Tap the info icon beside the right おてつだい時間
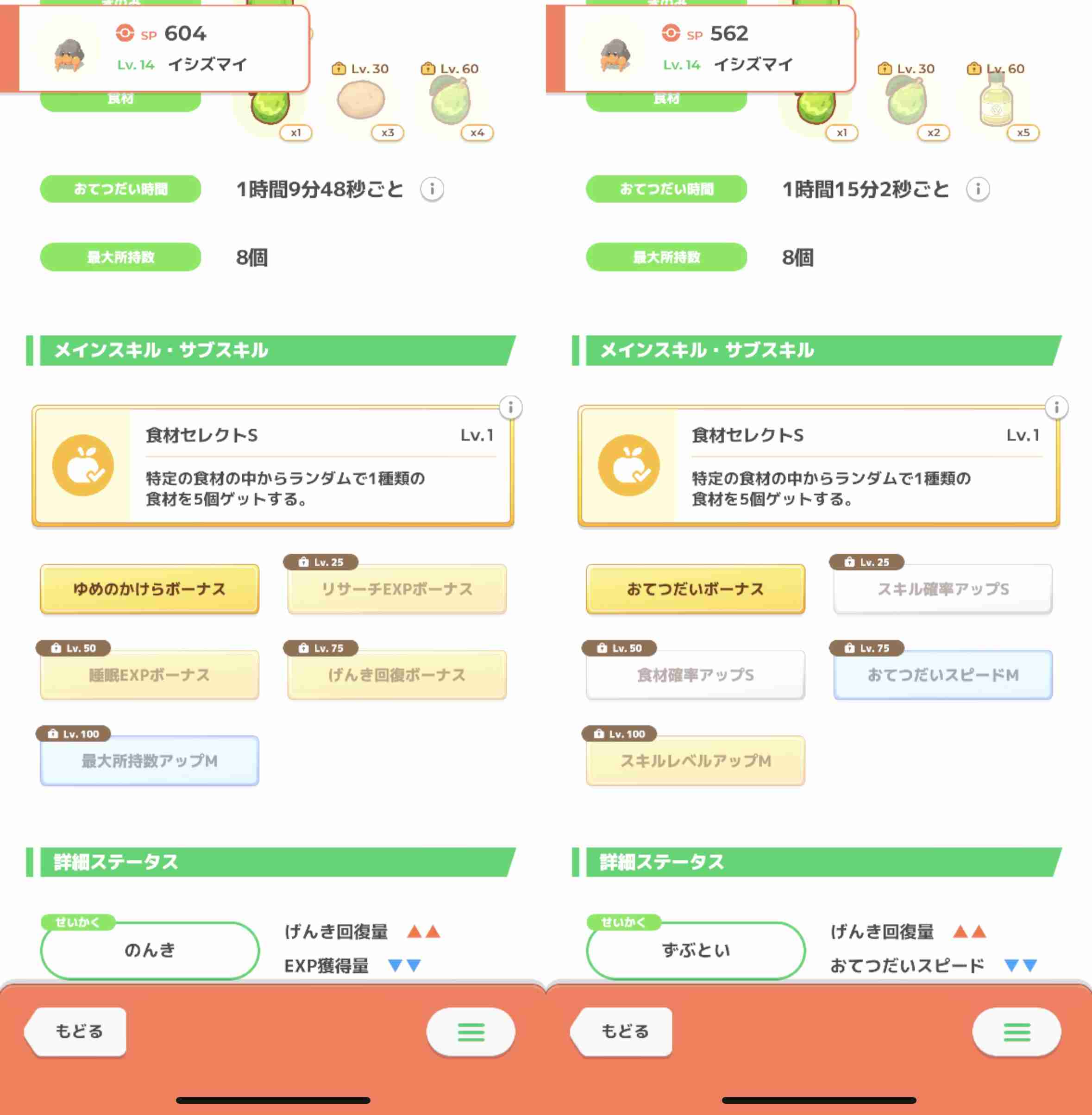1092x1115 pixels. (x=978, y=189)
